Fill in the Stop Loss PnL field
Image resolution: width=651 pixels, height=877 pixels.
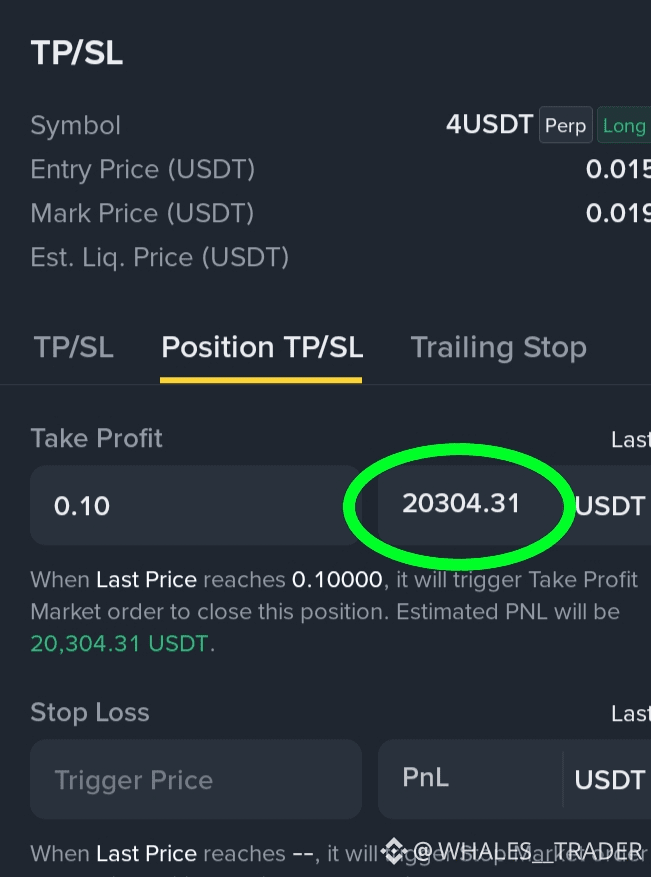[470, 779]
